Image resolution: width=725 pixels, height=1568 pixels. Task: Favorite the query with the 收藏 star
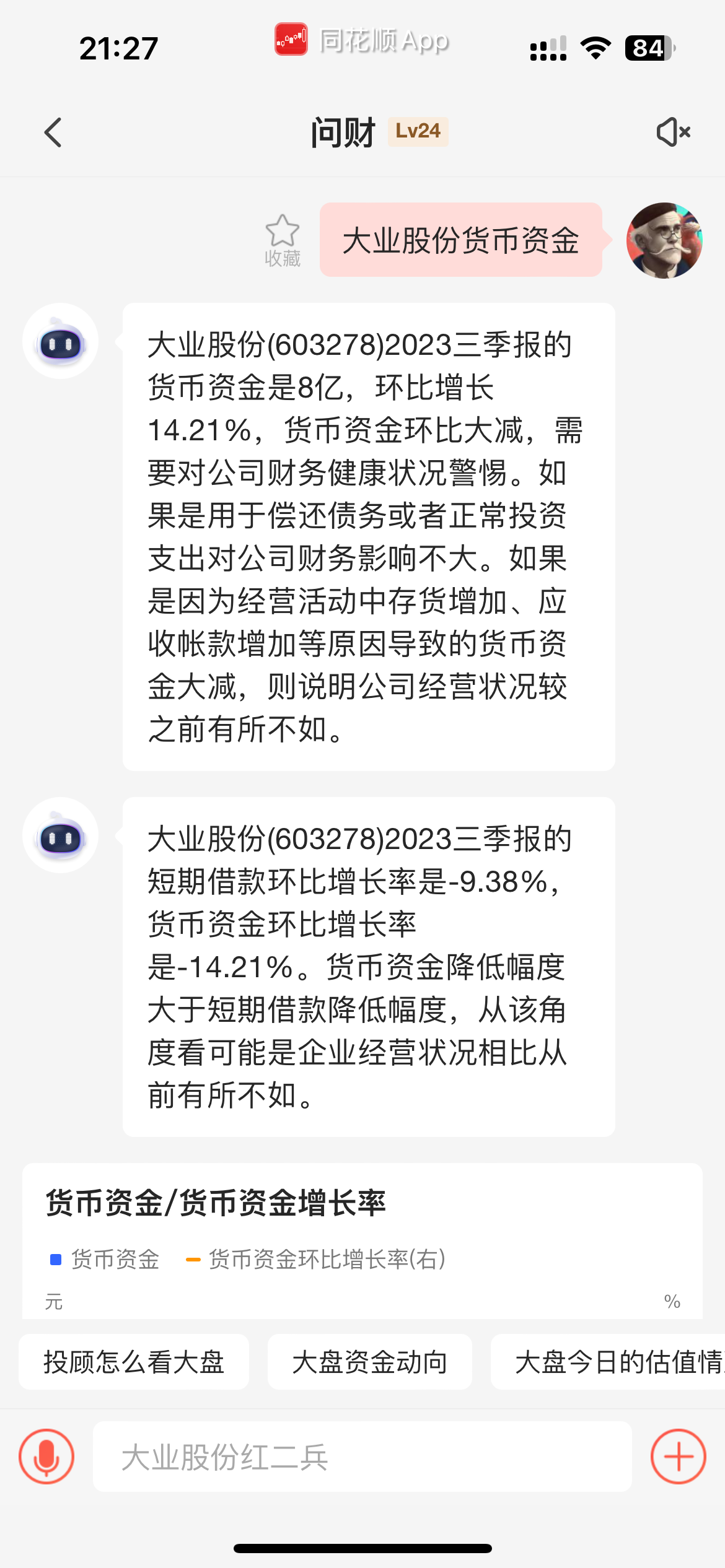pyautogui.click(x=283, y=240)
